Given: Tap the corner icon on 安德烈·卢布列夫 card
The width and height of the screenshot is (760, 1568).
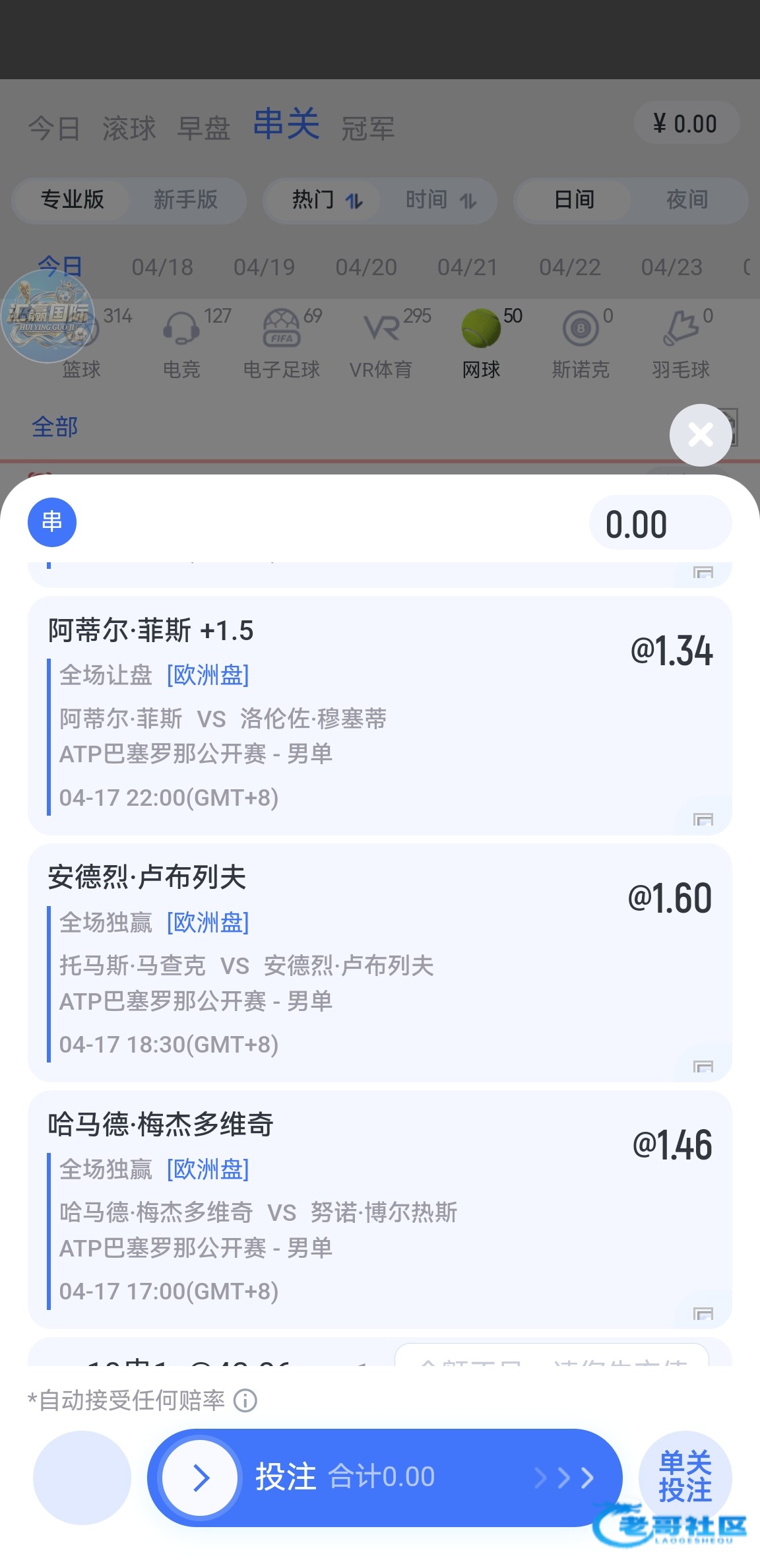Looking at the screenshot, I should [703, 1066].
